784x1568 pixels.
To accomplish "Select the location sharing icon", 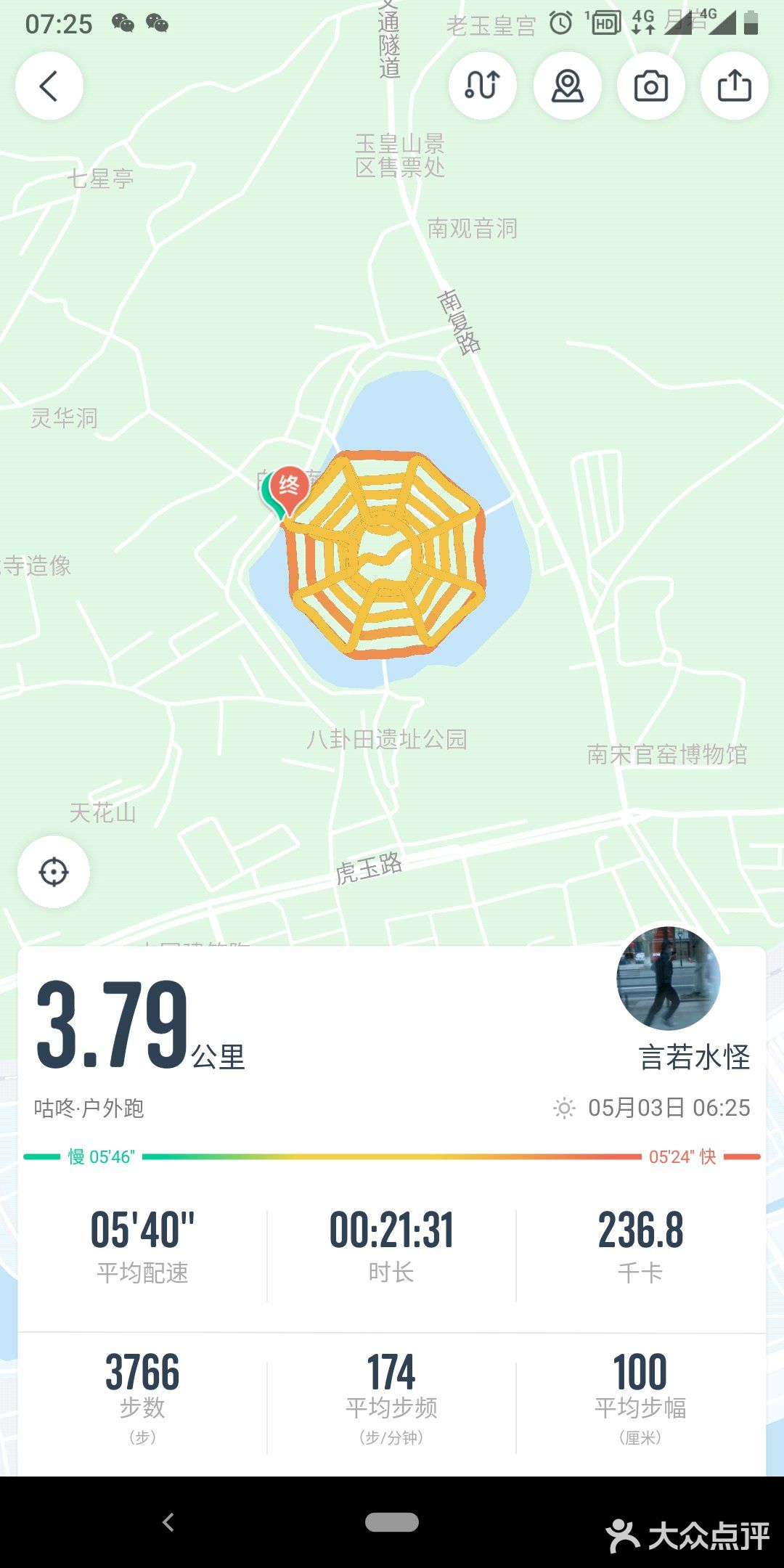I will click(567, 85).
